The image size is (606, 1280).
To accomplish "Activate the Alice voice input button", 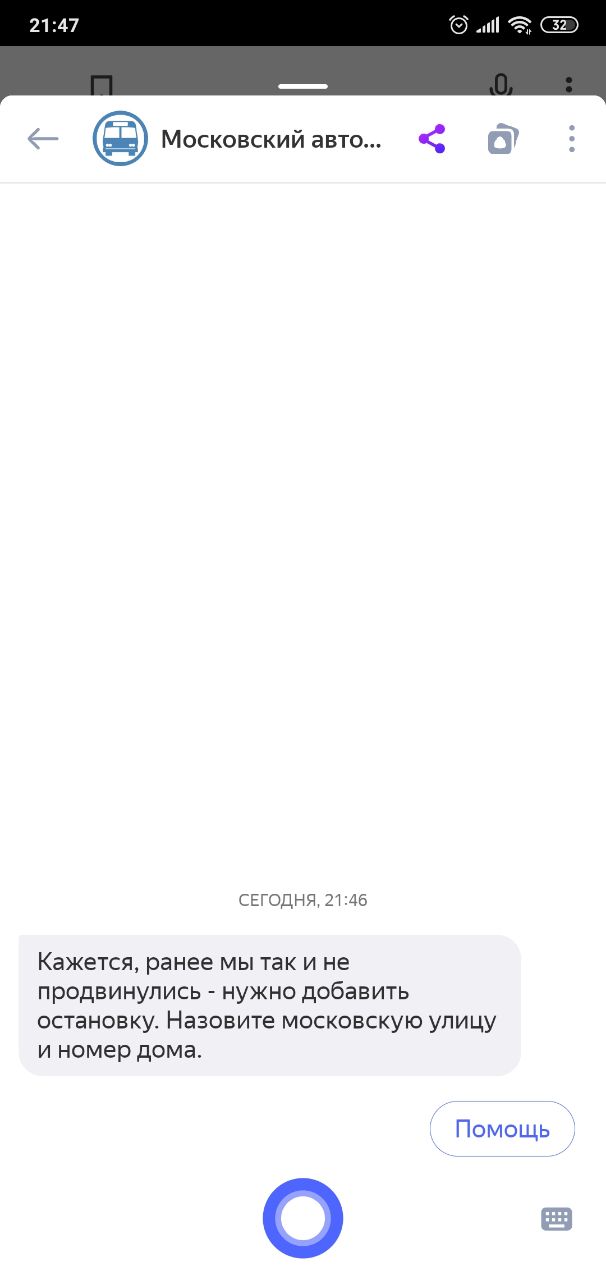I will point(303,1218).
